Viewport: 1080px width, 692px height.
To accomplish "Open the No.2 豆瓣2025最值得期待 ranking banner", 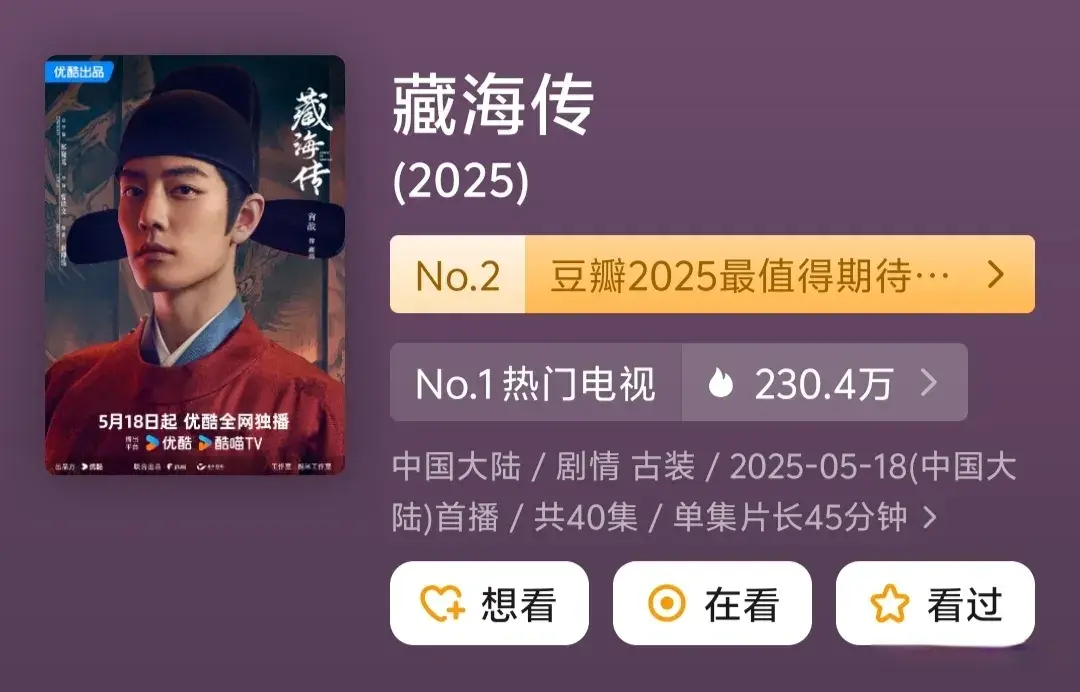I will point(711,275).
